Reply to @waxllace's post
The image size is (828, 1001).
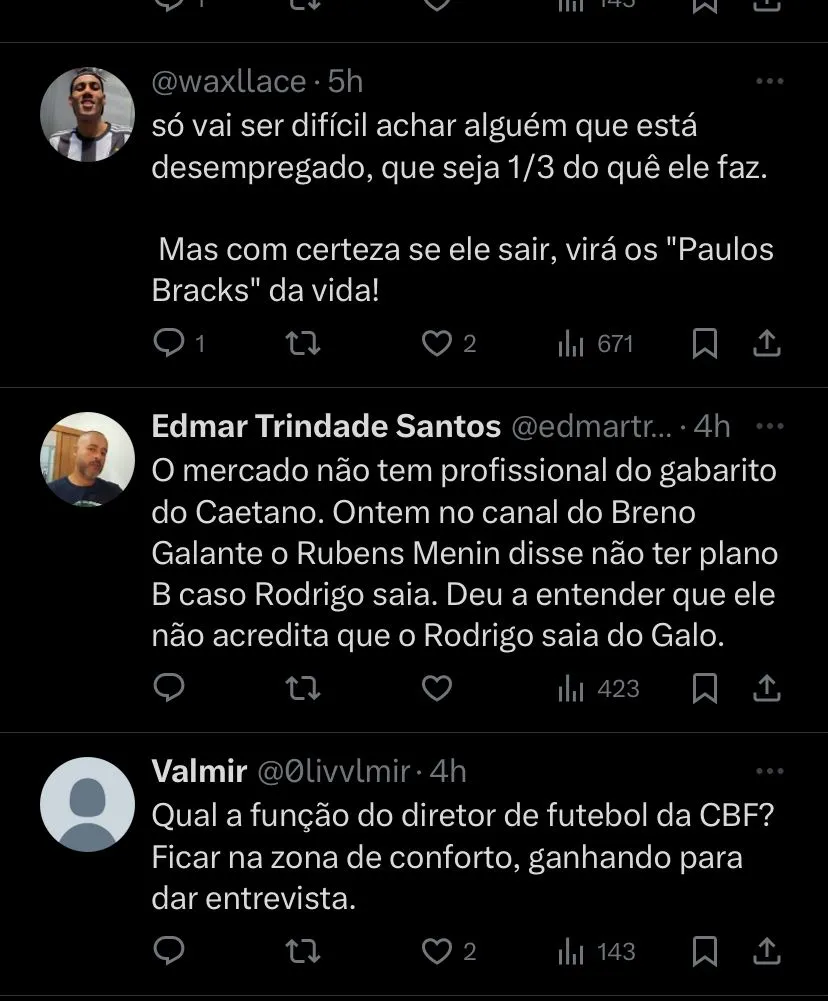170,344
